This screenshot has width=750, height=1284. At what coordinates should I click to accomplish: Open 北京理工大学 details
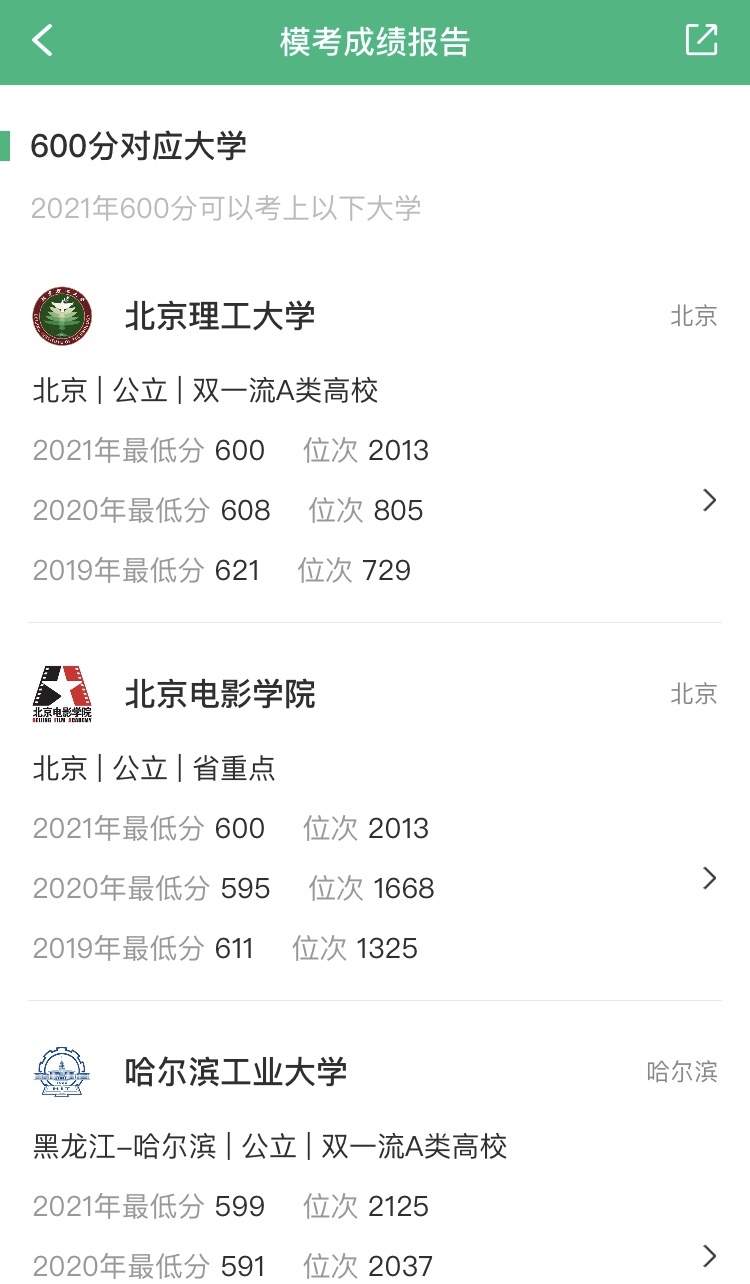(x=709, y=500)
